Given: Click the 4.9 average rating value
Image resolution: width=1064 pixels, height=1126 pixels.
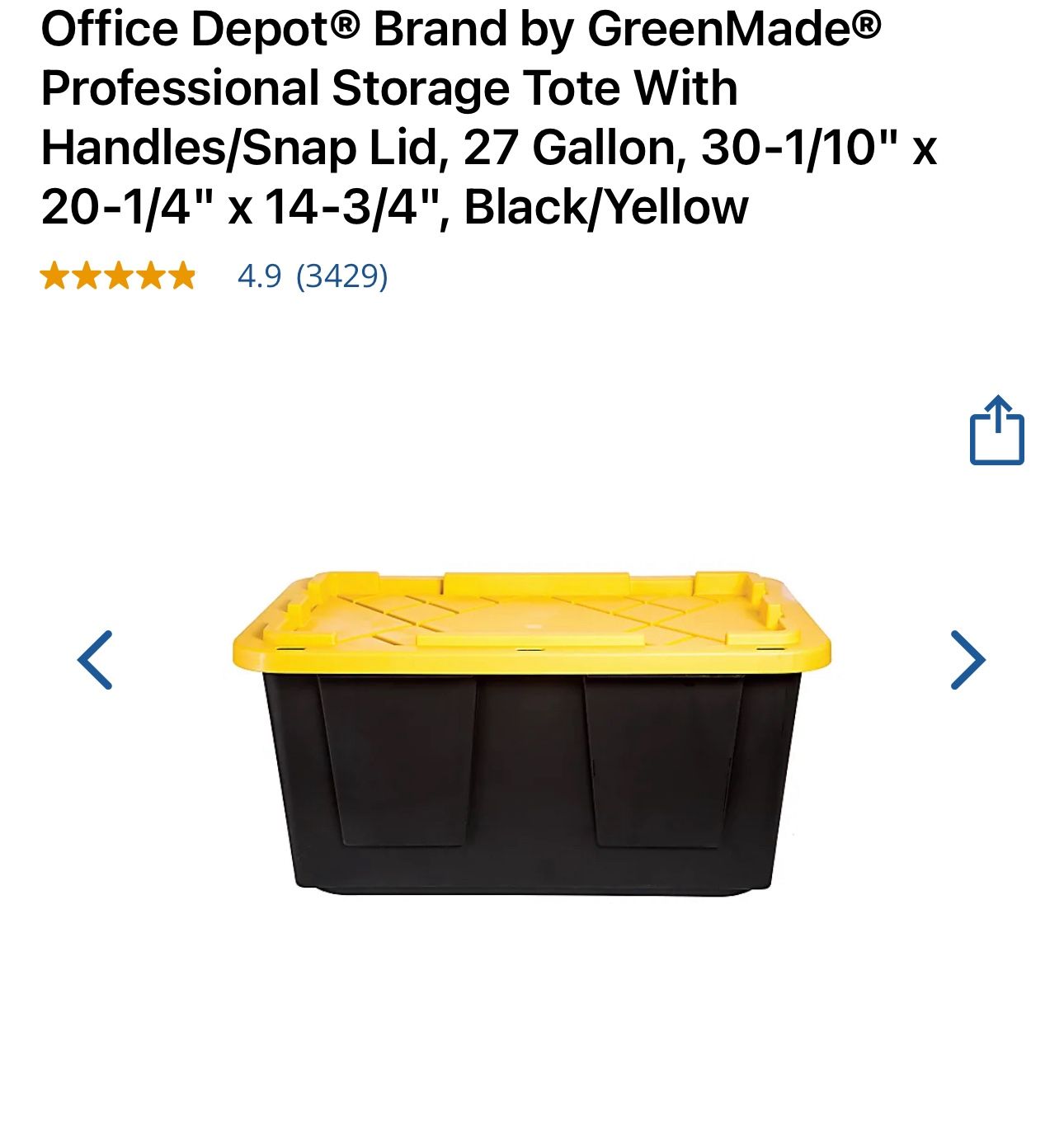Looking at the screenshot, I should pos(260,276).
